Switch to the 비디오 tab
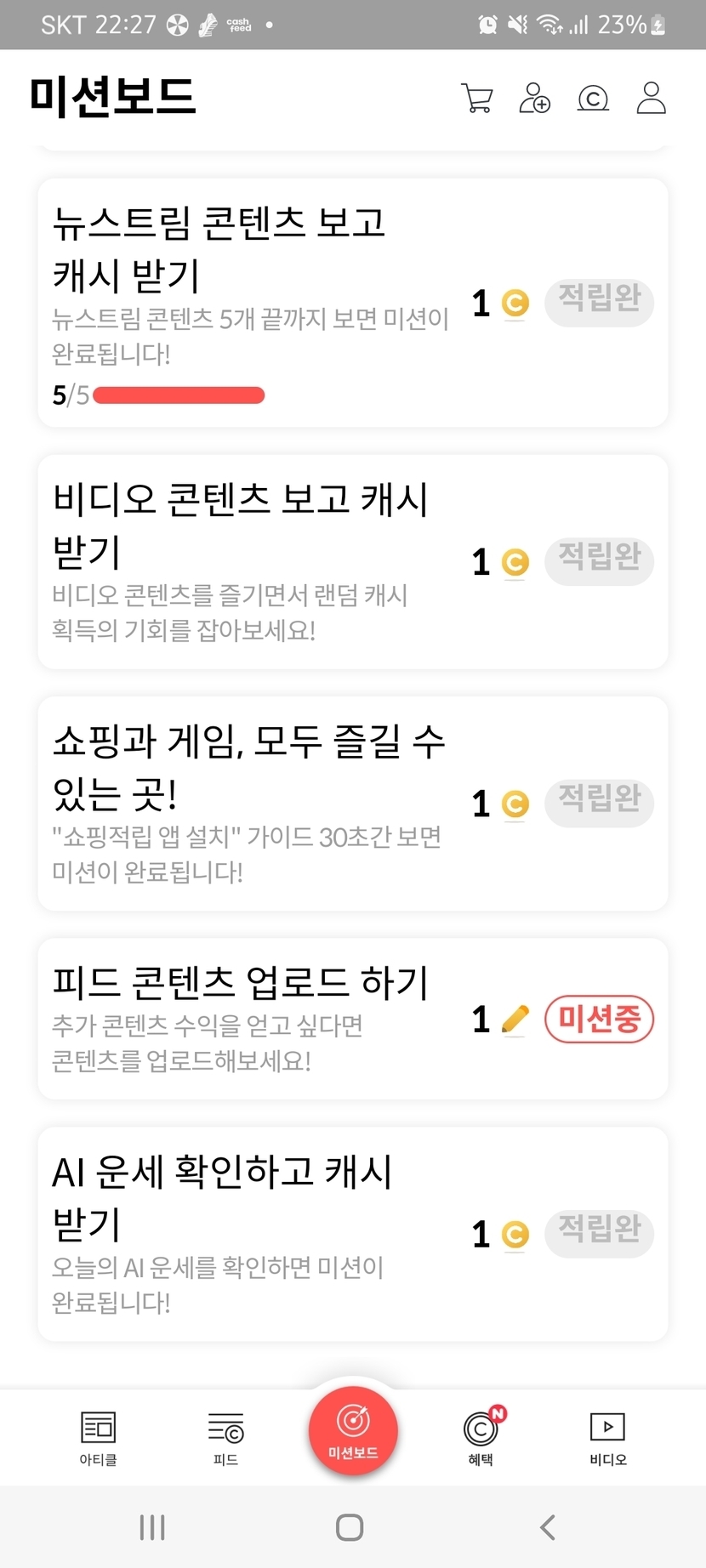Screen dimensions: 706x1568 608,1437
